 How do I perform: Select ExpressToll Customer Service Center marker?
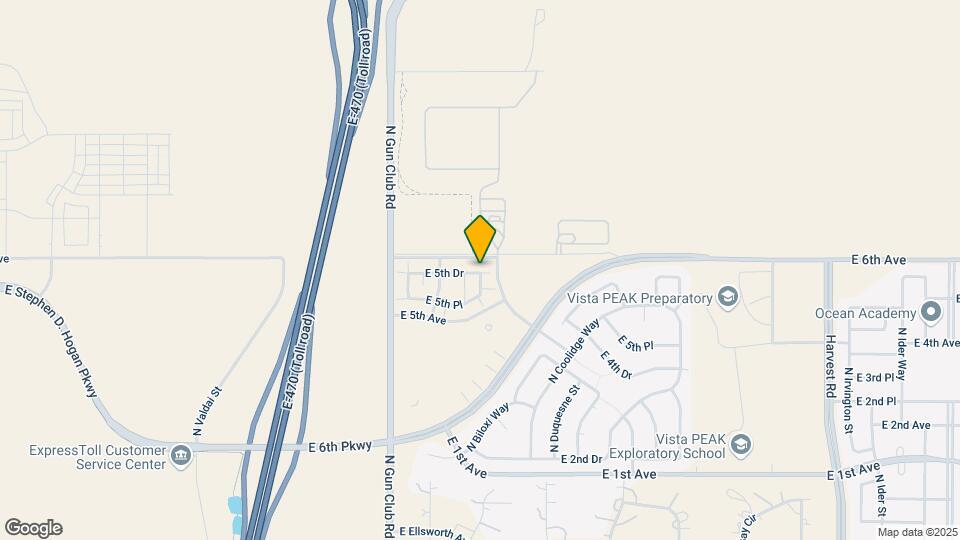click(x=181, y=457)
